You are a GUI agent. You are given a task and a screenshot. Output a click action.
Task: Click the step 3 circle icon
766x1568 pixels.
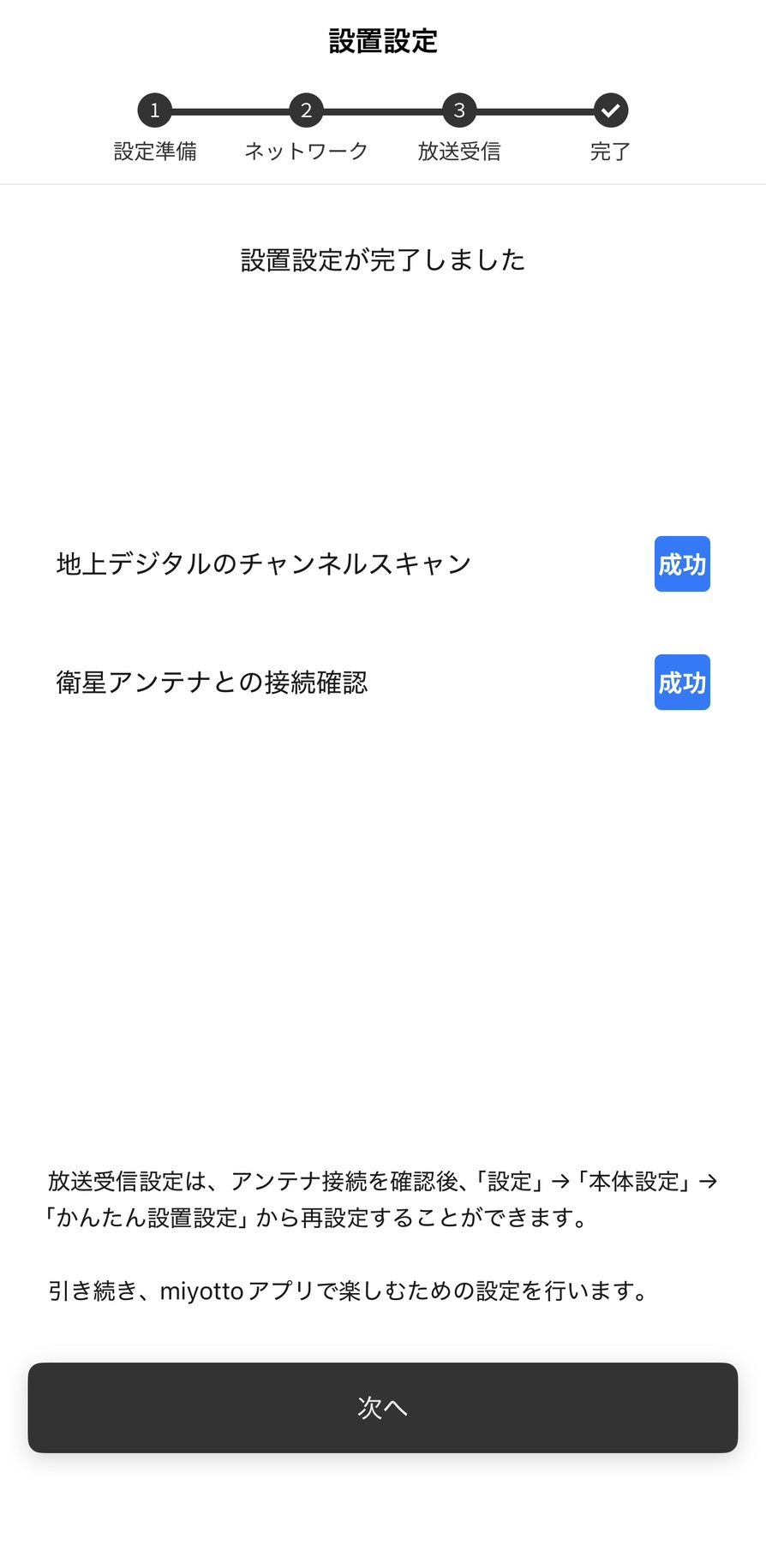459,110
